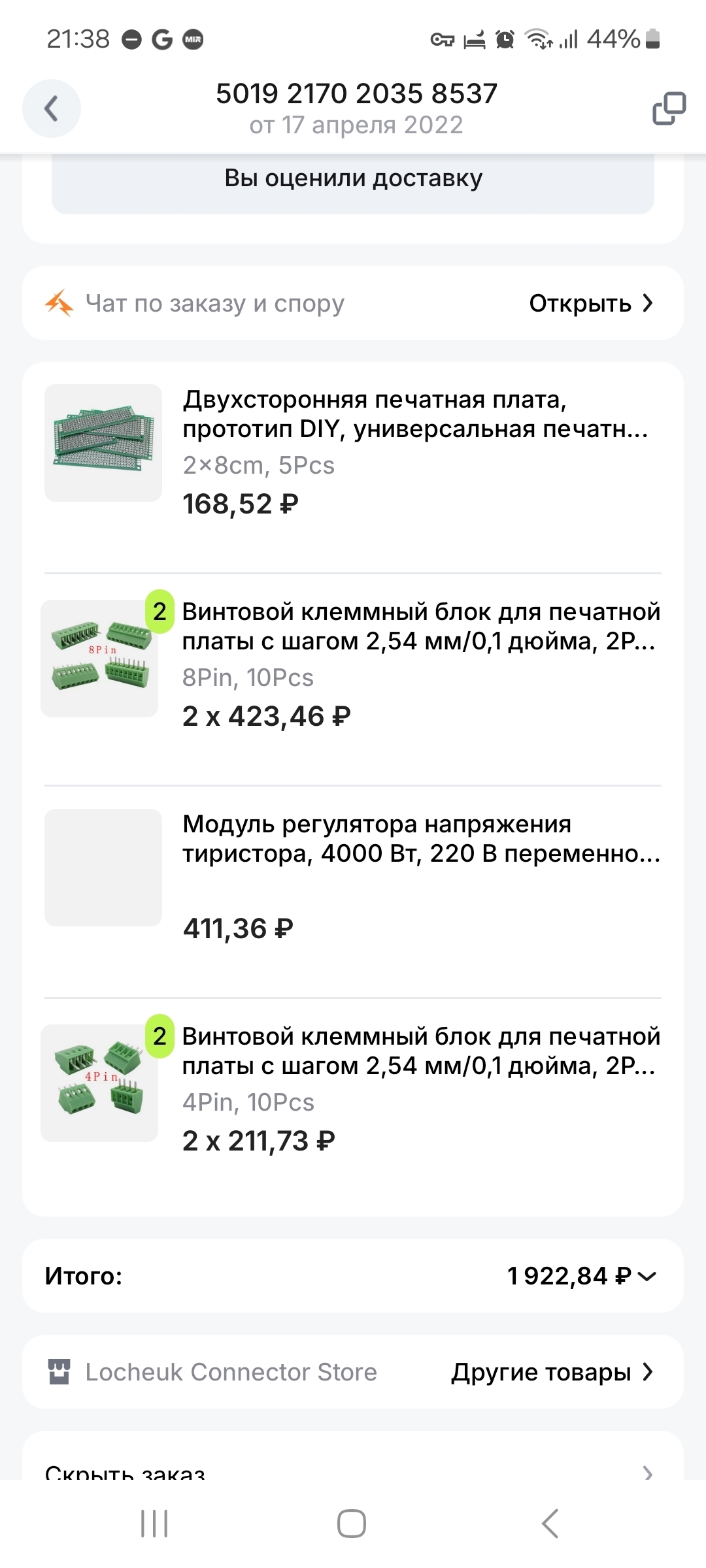Browse other goods from Locheuk Connector Store
Screen dimensions: 706x1568
(552, 1372)
